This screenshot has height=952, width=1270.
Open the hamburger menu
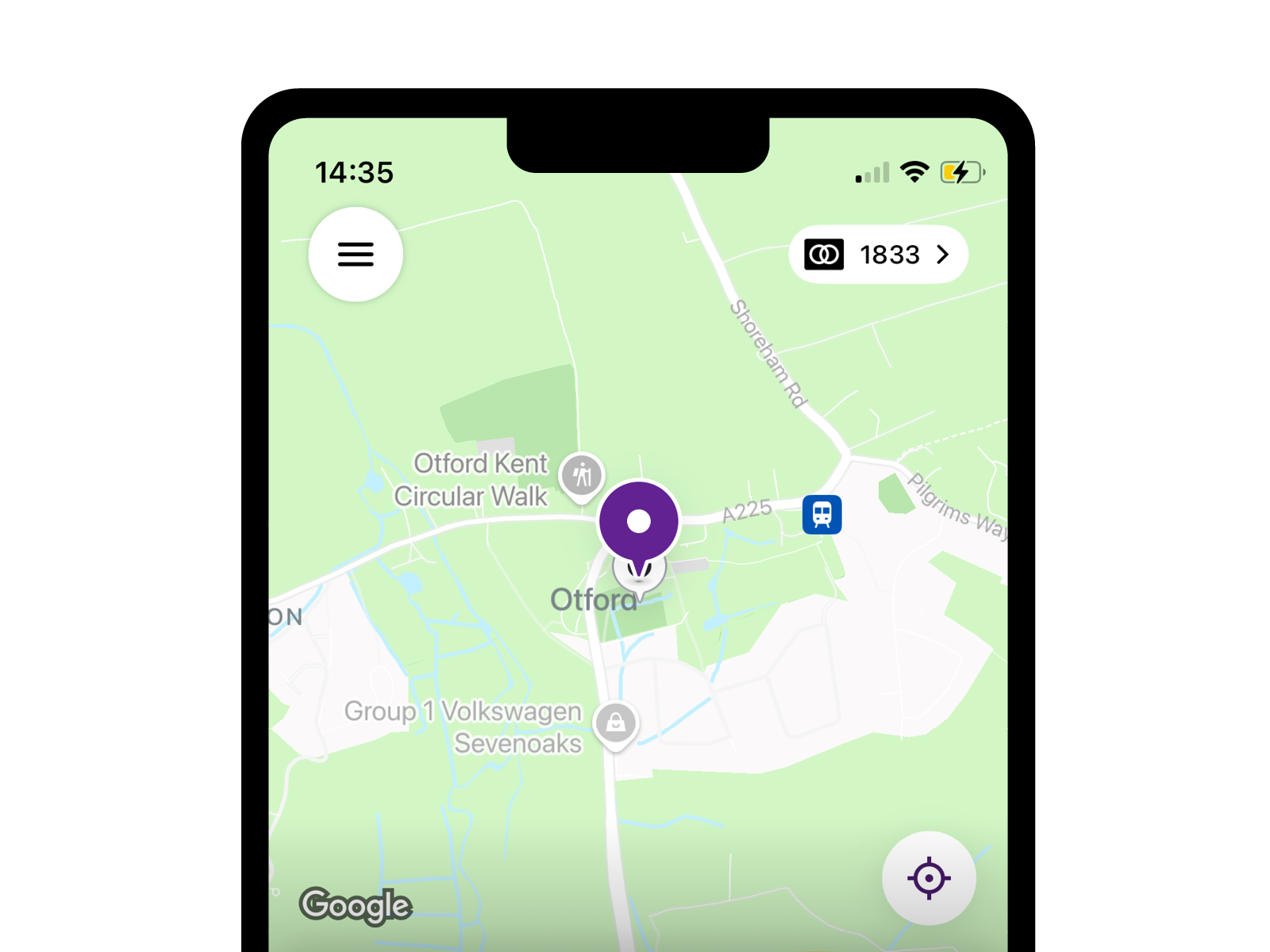click(x=356, y=255)
